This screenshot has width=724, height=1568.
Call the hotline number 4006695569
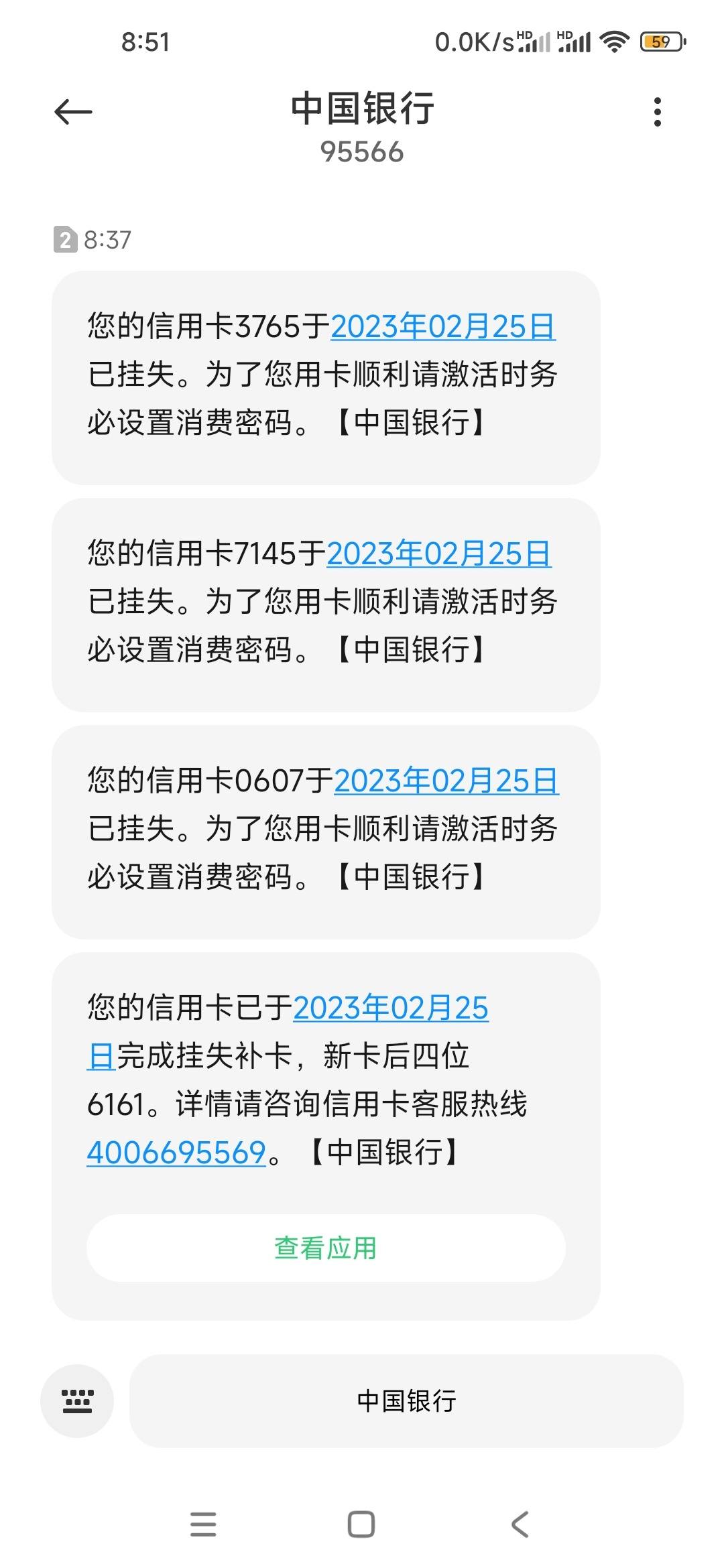tap(177, 1153)
